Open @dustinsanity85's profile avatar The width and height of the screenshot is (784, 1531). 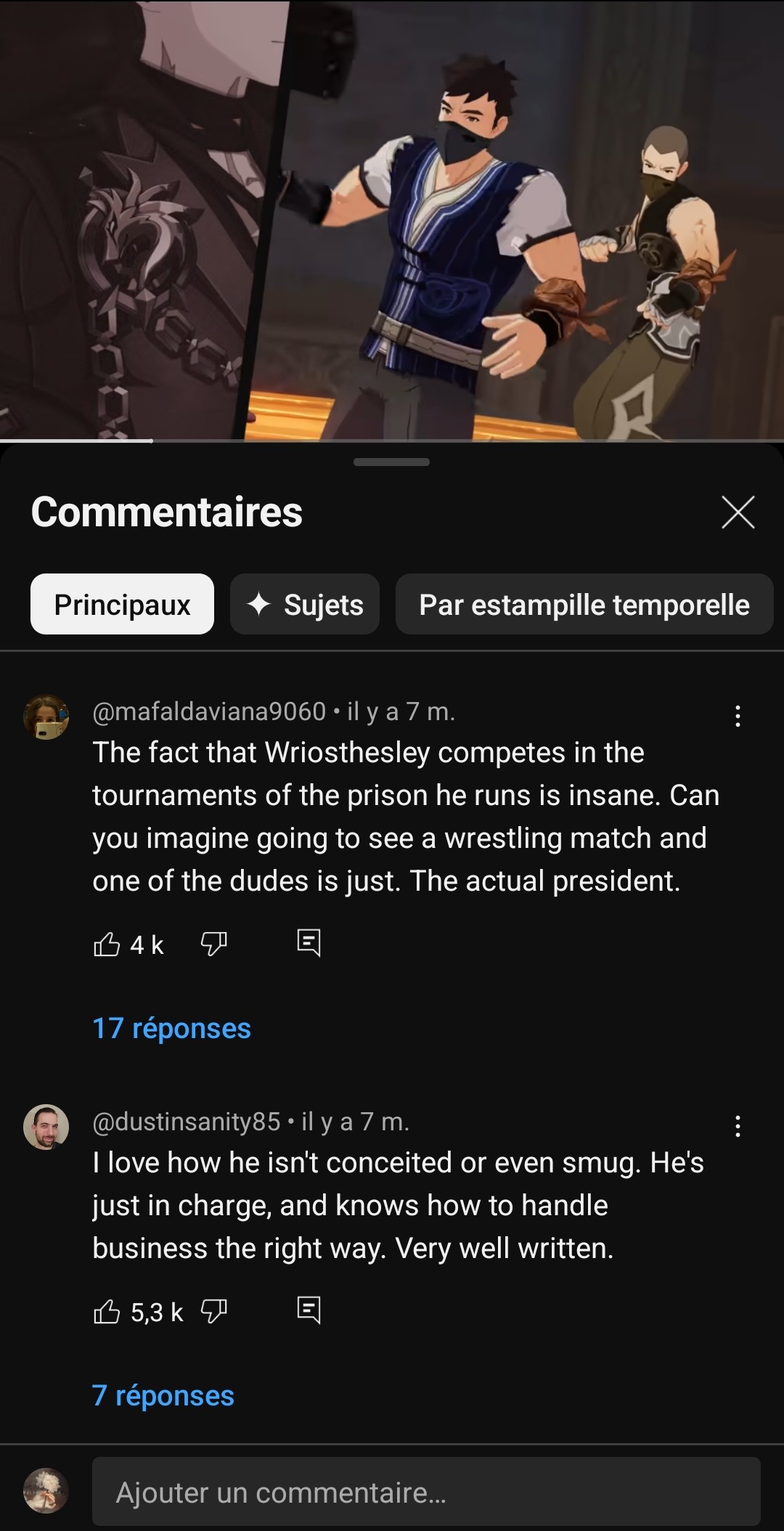(x=46, y=1127)
